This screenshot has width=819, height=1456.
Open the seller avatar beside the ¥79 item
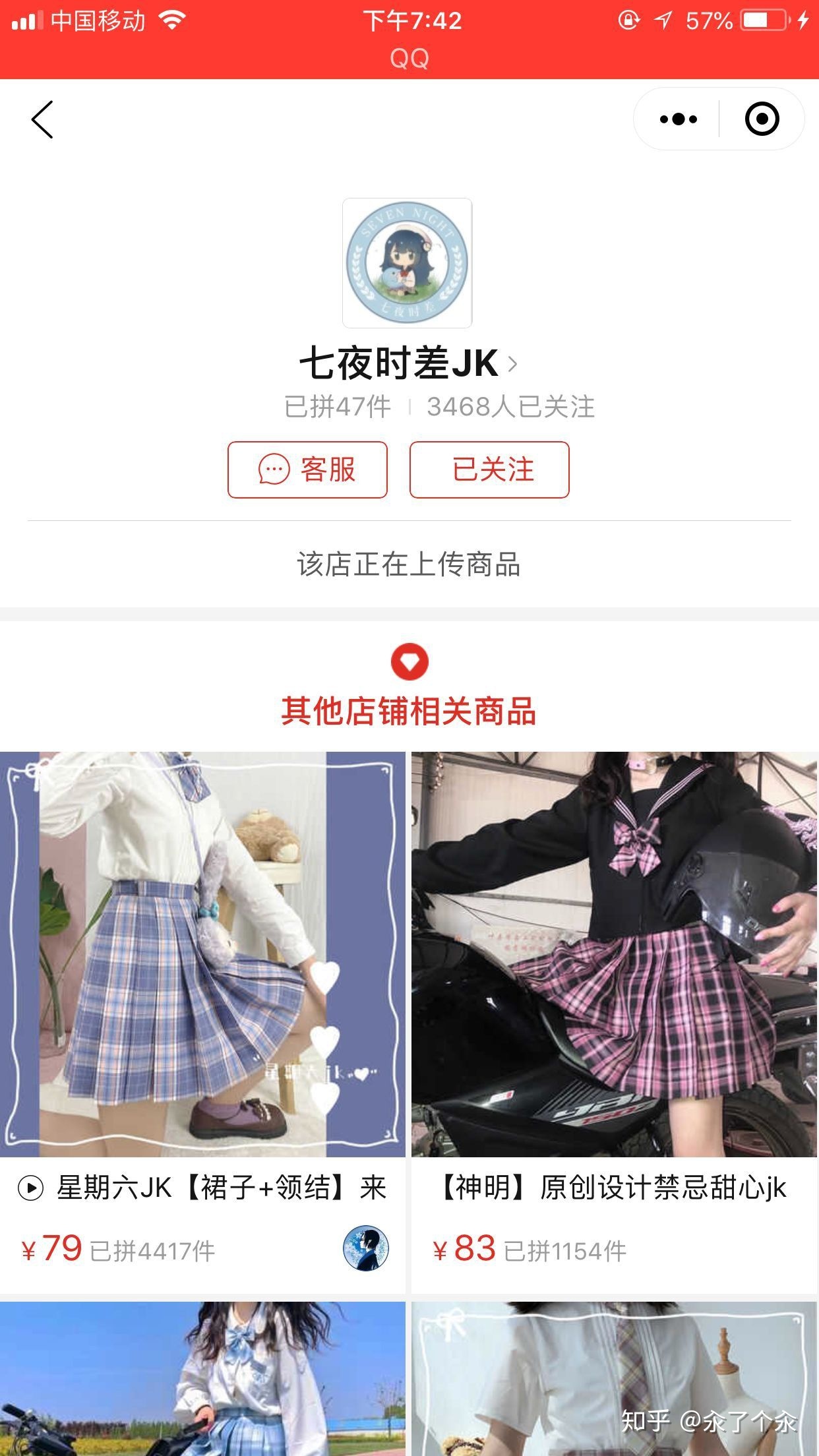pos(366,1248)
